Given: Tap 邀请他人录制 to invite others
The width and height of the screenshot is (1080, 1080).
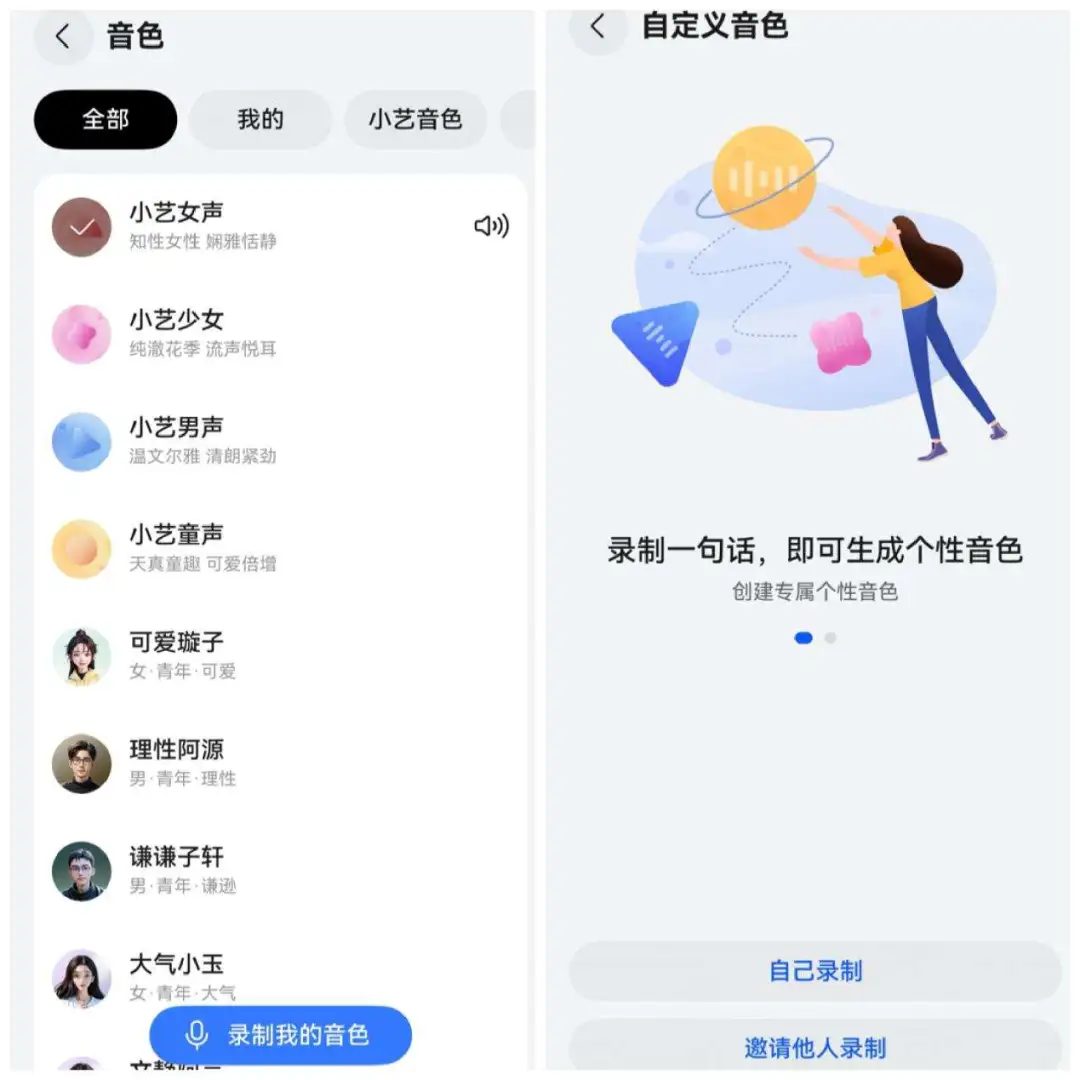Looking at the screenshot, I should click(x=815, y=1047).
